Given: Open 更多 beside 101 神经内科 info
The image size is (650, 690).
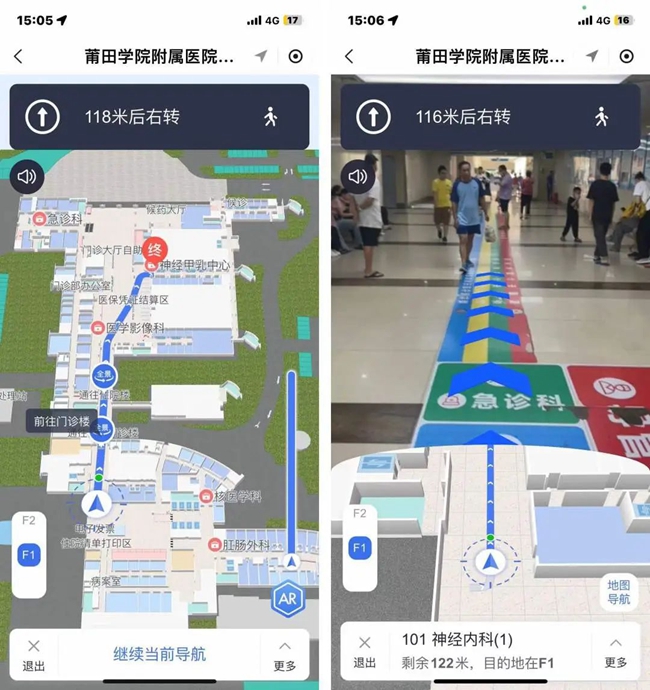Looking at the screenshot, I should tap(615, 653).
